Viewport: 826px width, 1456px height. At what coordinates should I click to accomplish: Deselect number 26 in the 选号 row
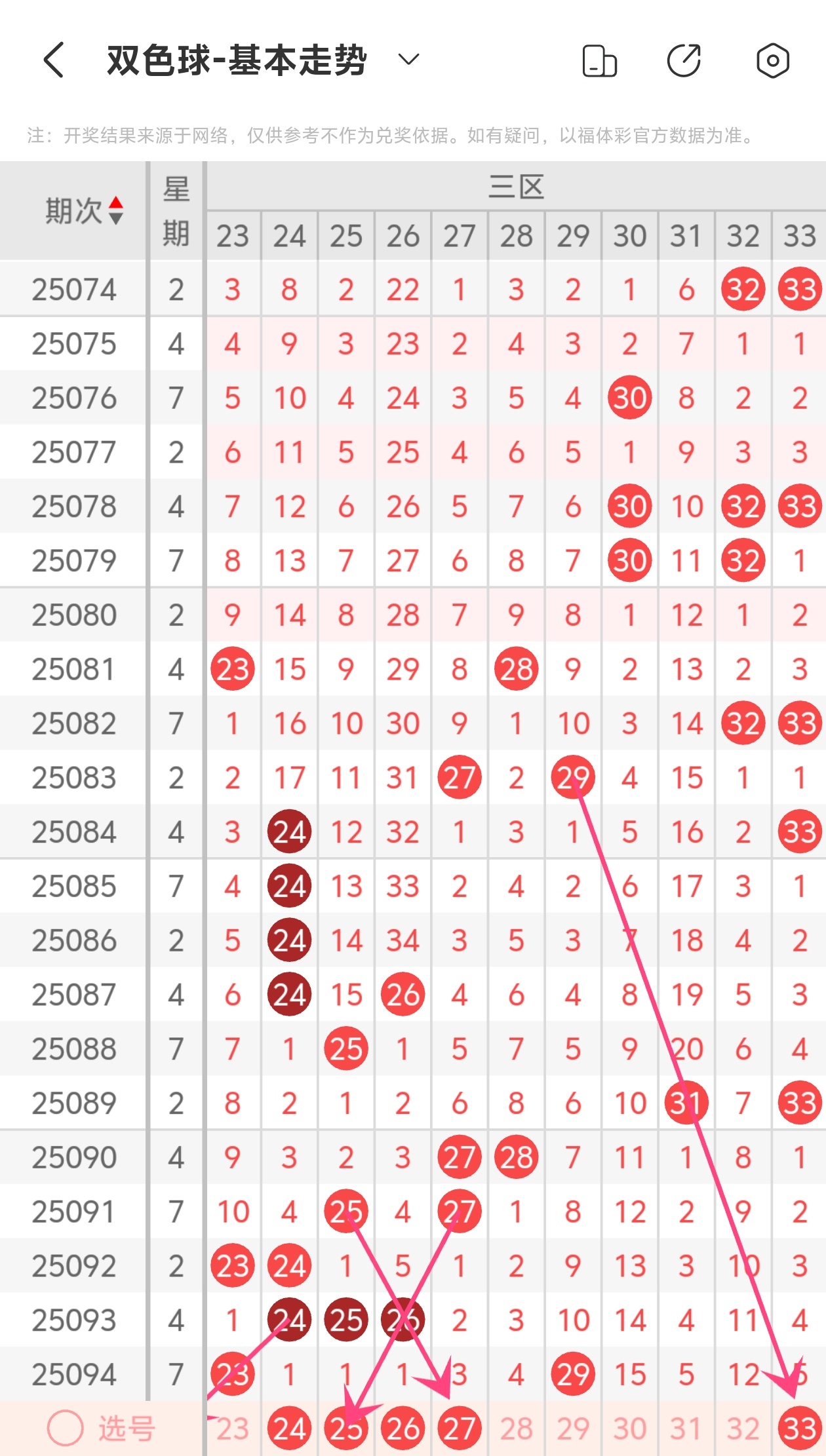tap(403, 1428)
